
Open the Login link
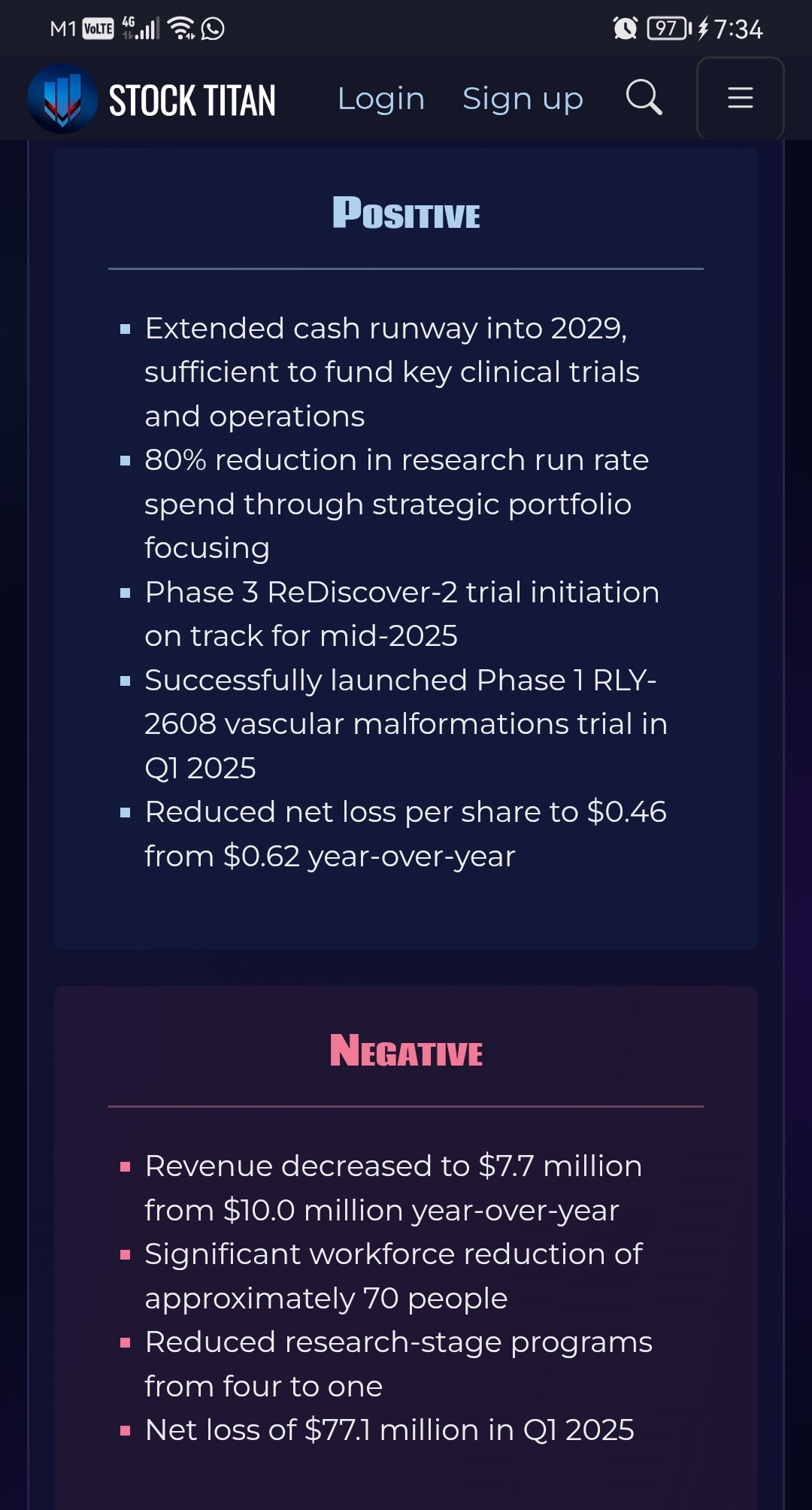[381, 99]
